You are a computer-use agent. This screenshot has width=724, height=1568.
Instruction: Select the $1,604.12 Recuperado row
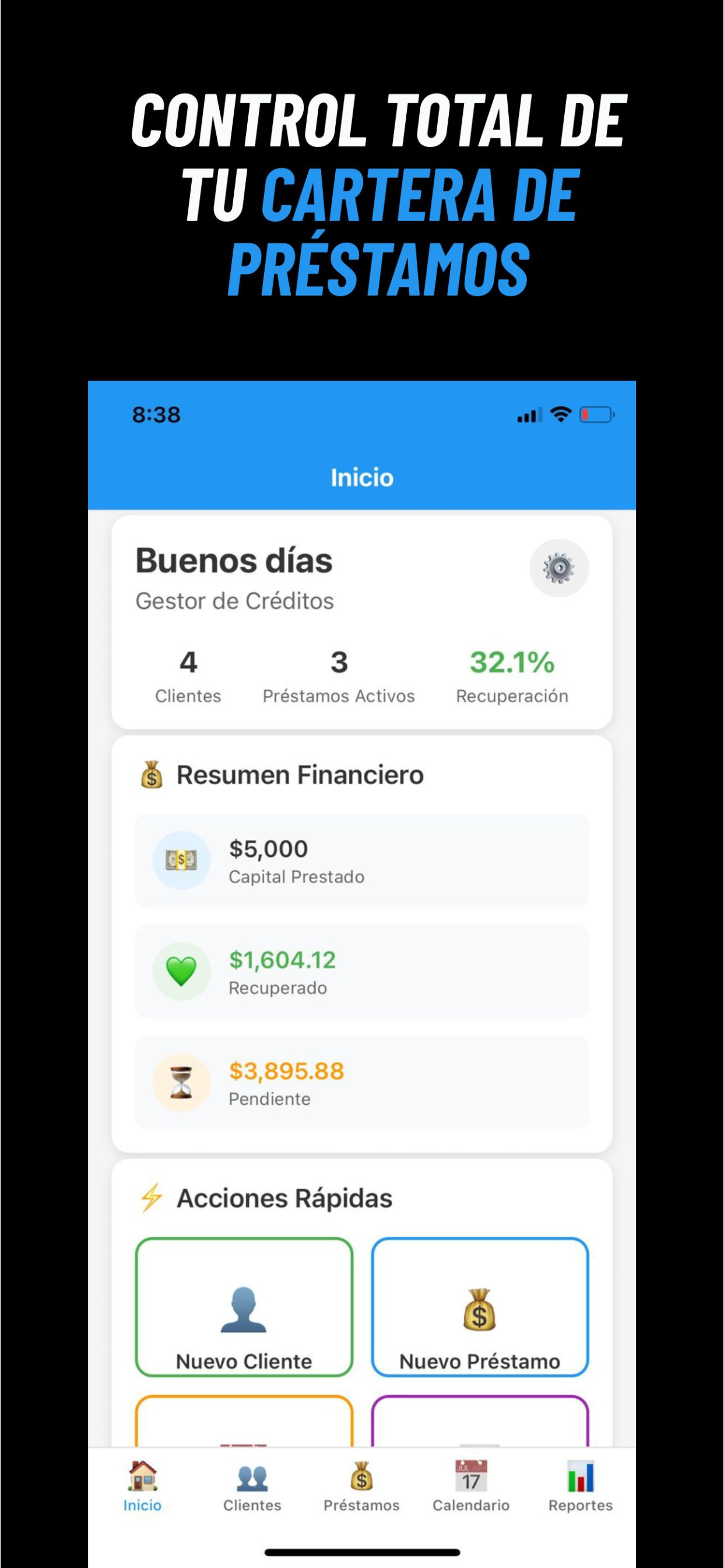(x=361, y=971)
